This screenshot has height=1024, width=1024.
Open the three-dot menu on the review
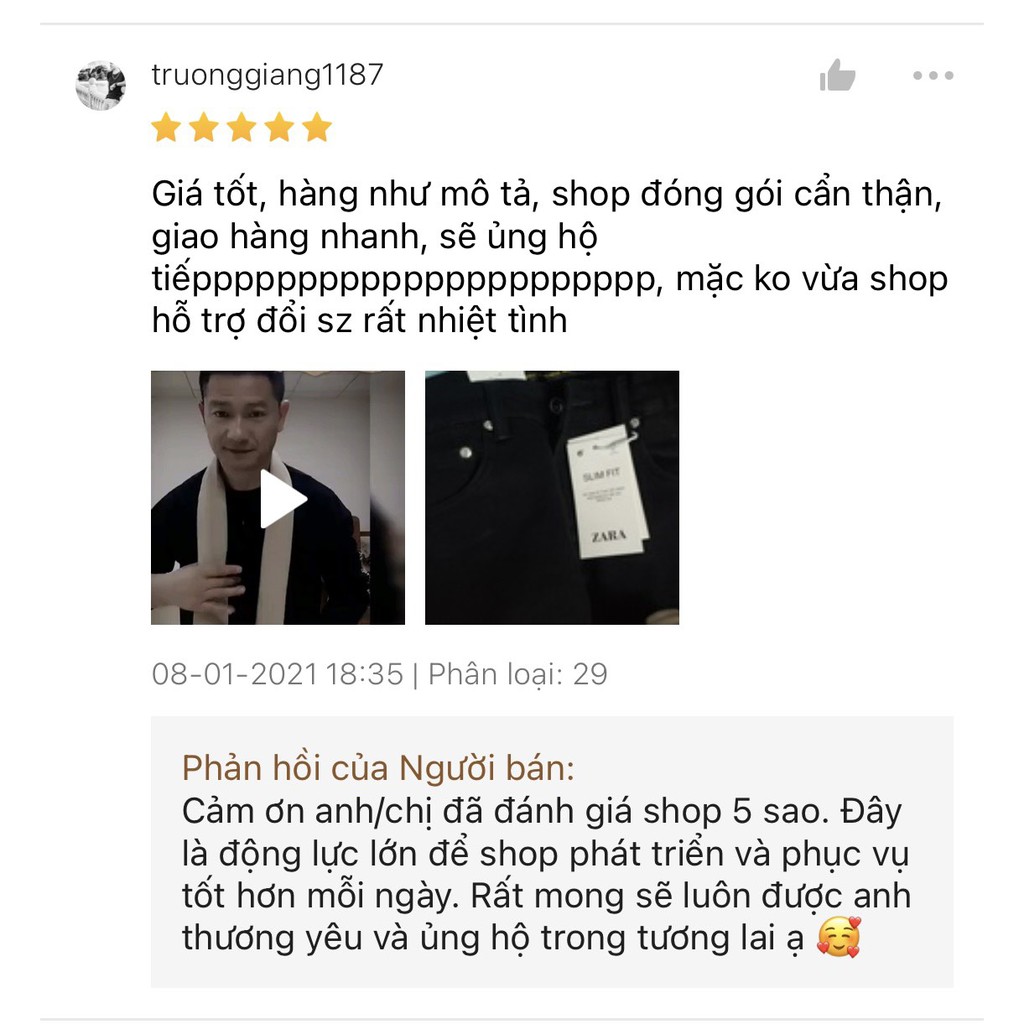click(932, 76)
